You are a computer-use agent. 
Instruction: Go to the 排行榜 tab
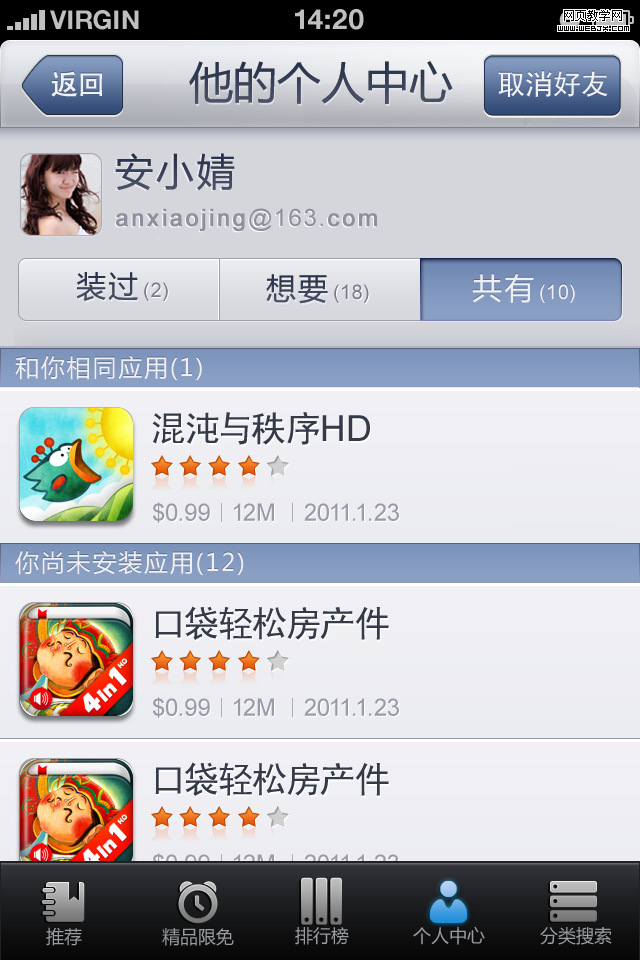(x=321, y=912)
